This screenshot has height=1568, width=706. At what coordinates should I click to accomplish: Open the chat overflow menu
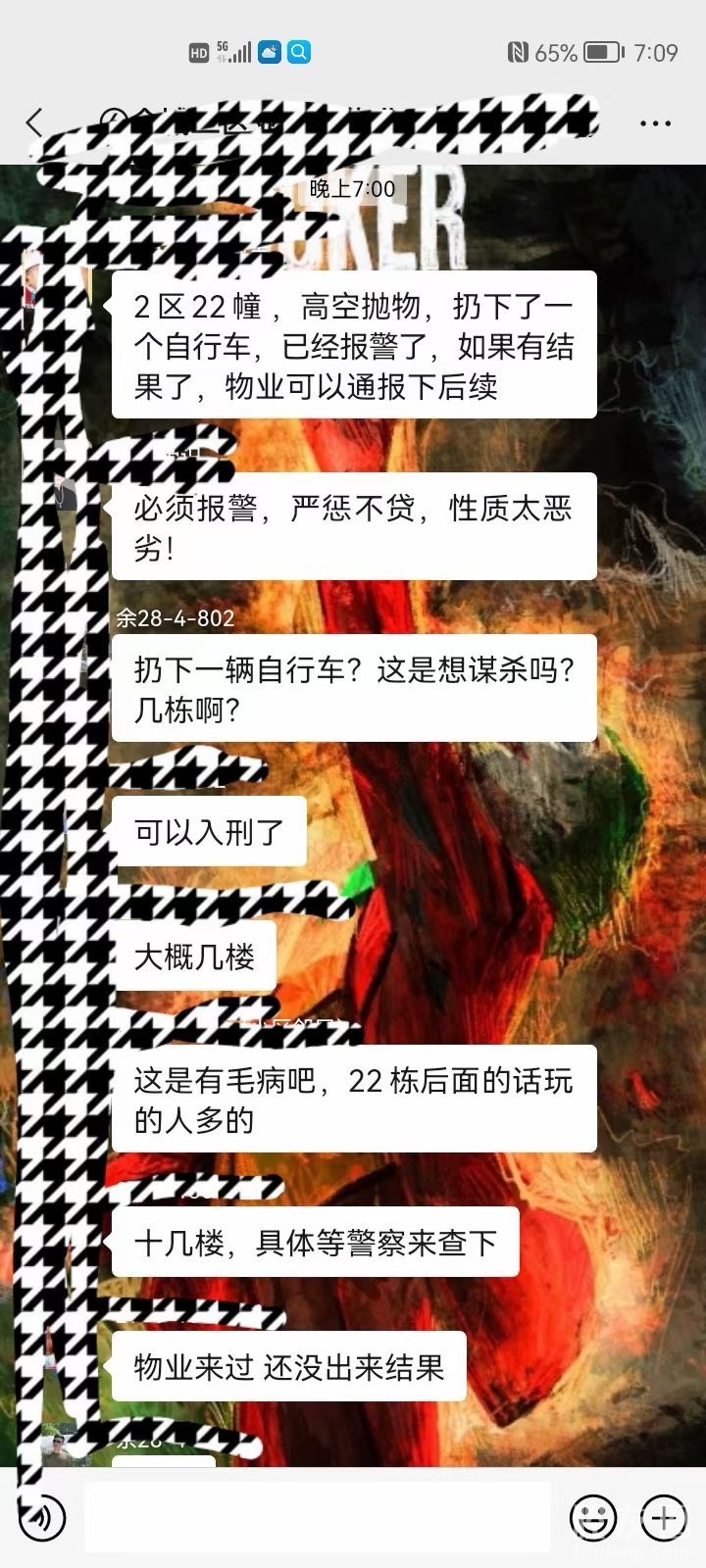(655, 123)
